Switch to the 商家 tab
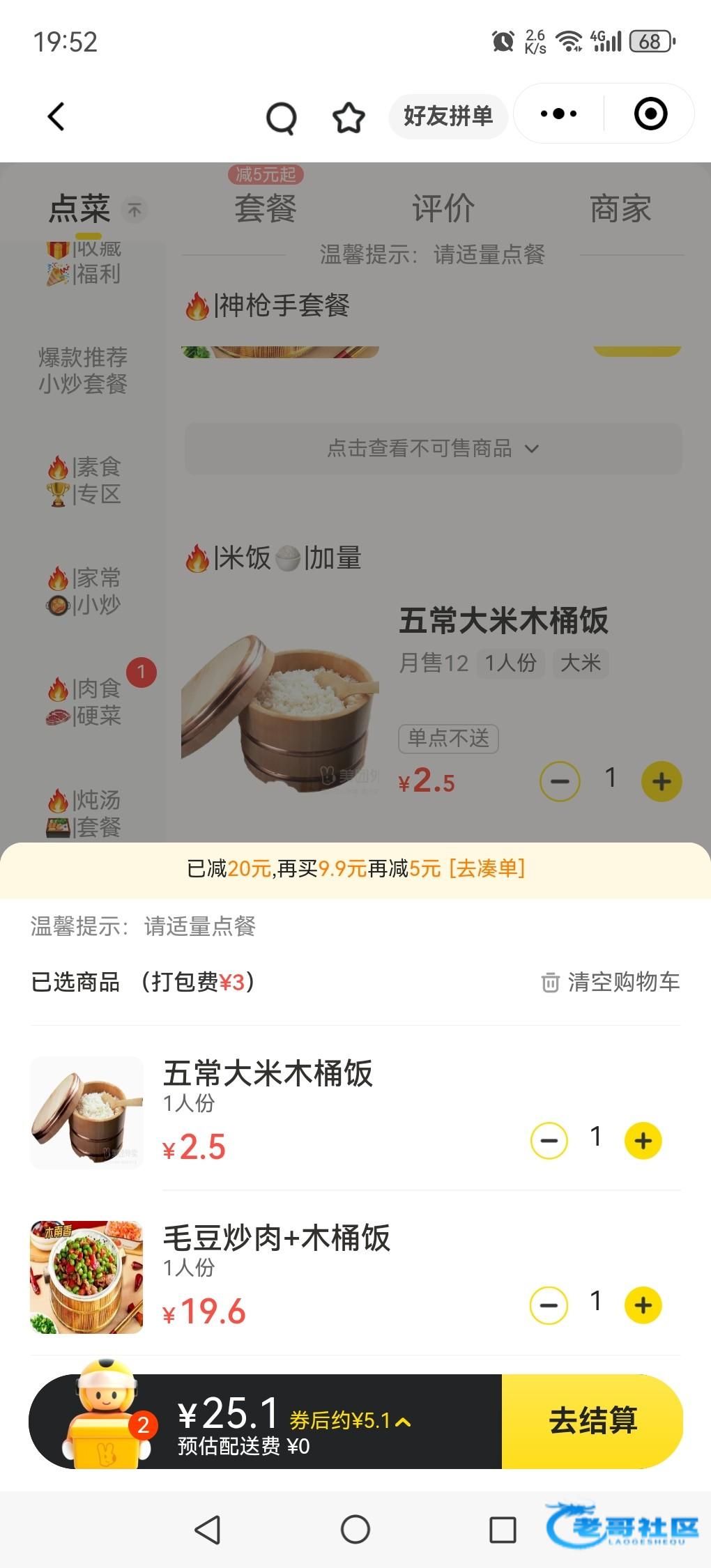The image size is (711, 1568). tap(620, 208)
